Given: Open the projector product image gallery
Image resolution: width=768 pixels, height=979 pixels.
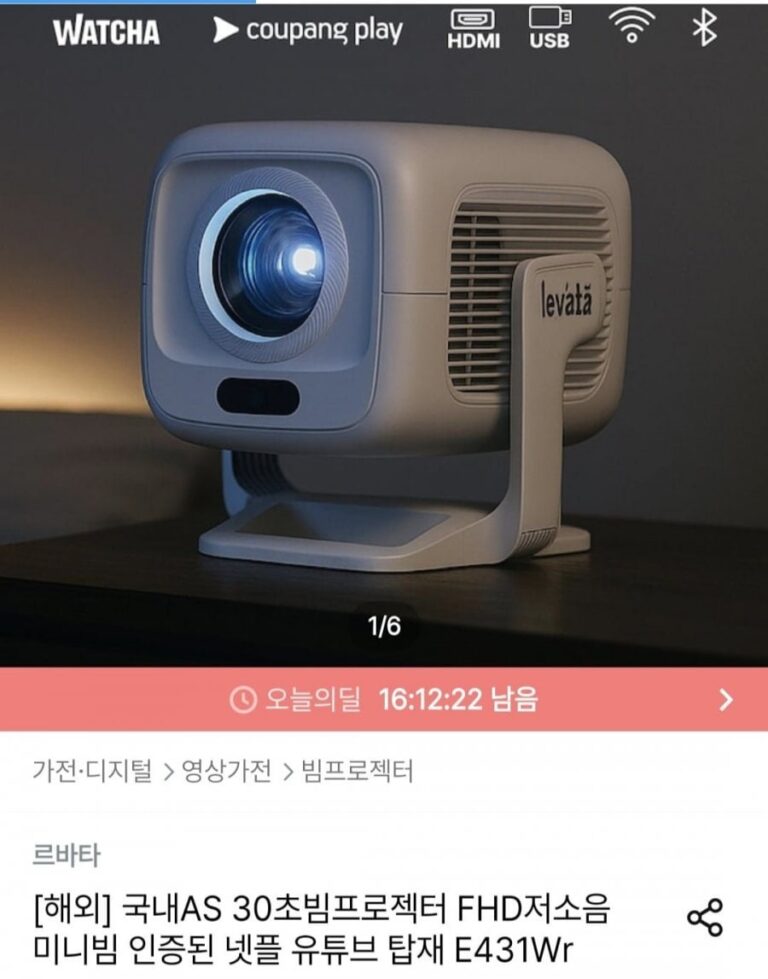Looking at the screenshot, I should pyautogui.click(x=384, y=334).
